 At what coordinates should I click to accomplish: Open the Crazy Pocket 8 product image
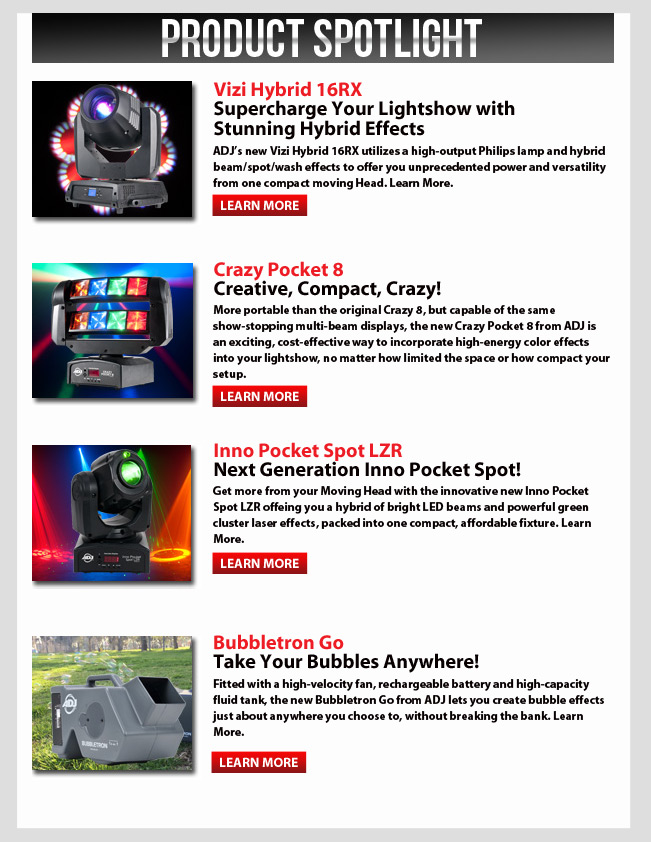(112, 331)
